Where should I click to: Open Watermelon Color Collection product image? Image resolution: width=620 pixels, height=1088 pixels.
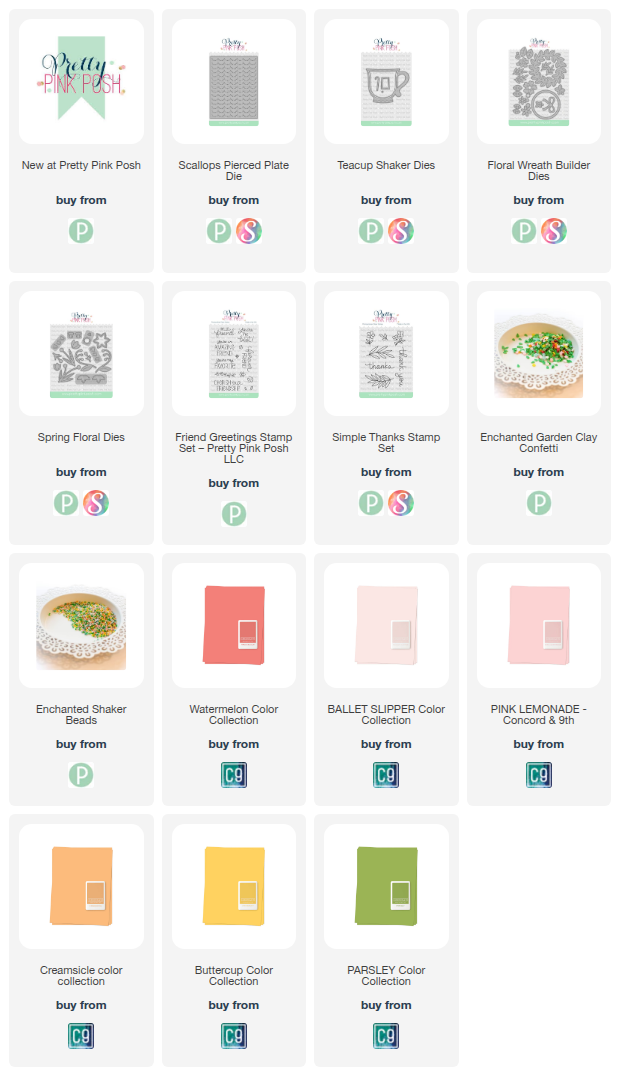tap(234, 625)
